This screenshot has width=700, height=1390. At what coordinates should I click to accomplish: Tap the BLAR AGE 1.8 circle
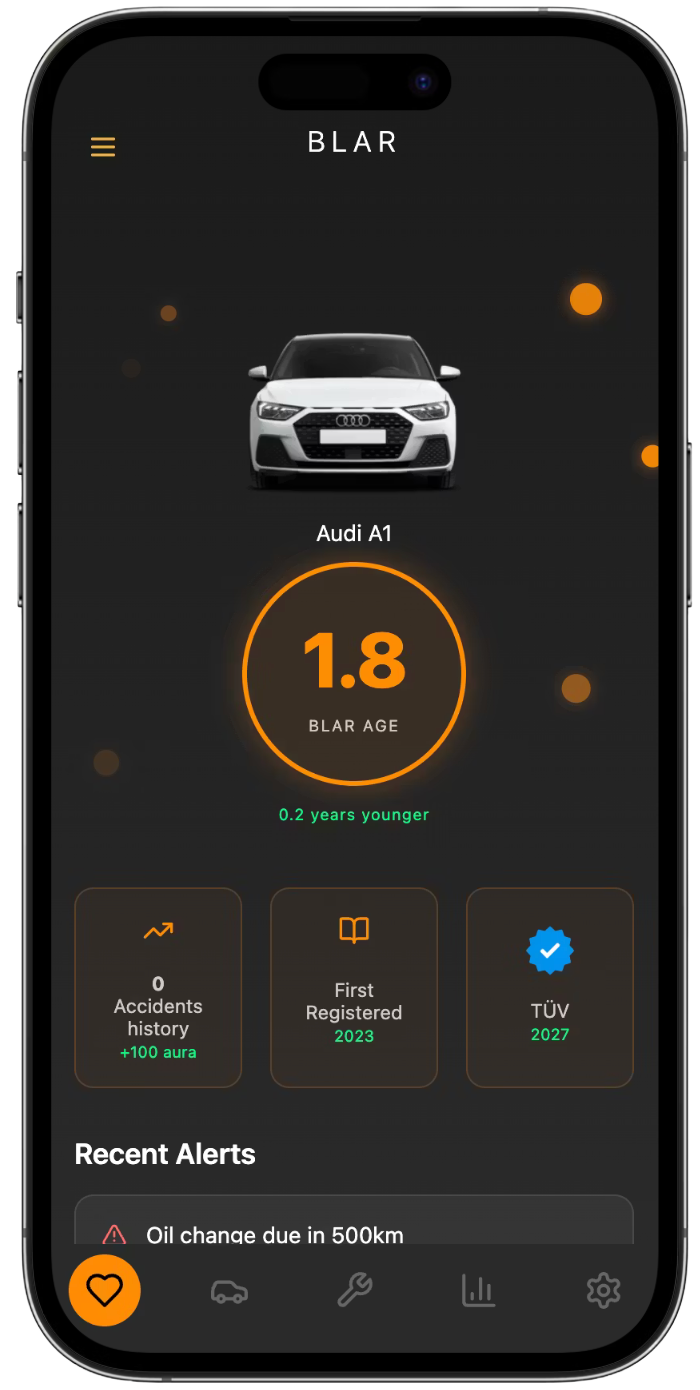[x=354, y=675]
